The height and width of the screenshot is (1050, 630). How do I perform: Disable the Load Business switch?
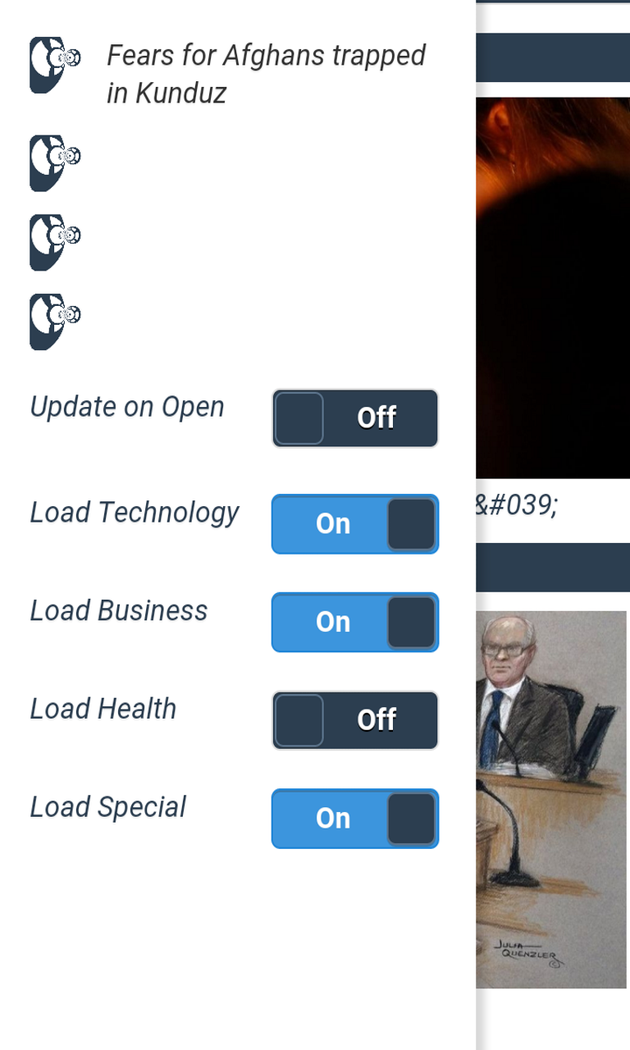[x=355, y=622]
